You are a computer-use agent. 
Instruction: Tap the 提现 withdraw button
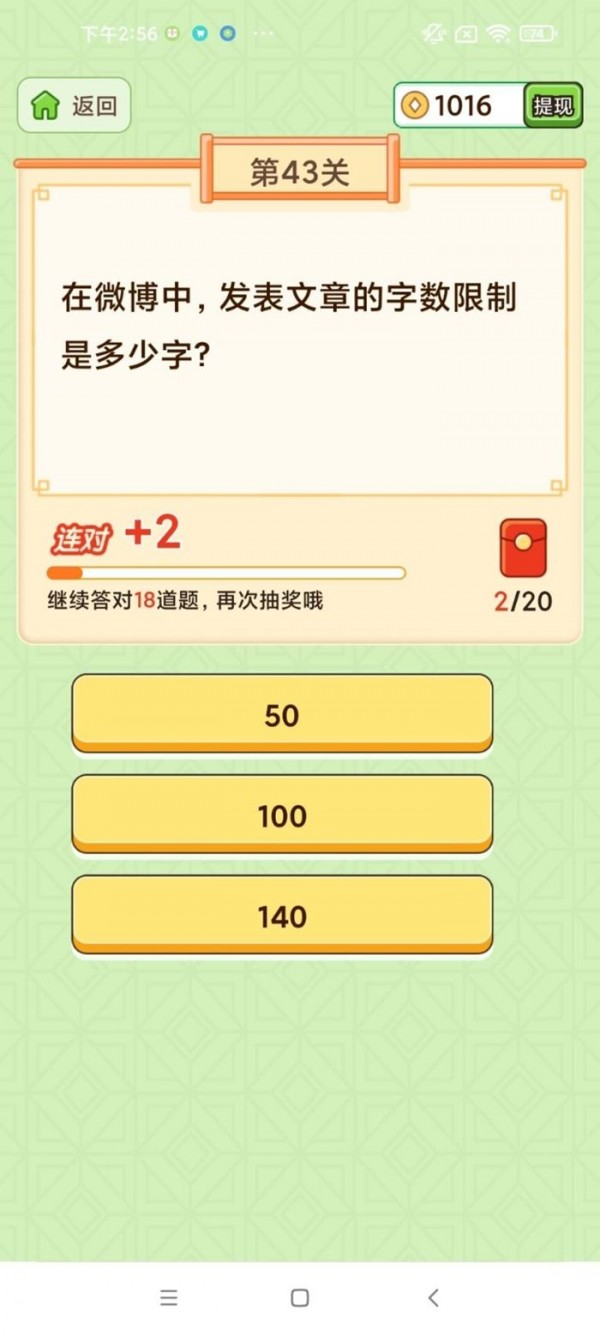click(x=553, y=106)
